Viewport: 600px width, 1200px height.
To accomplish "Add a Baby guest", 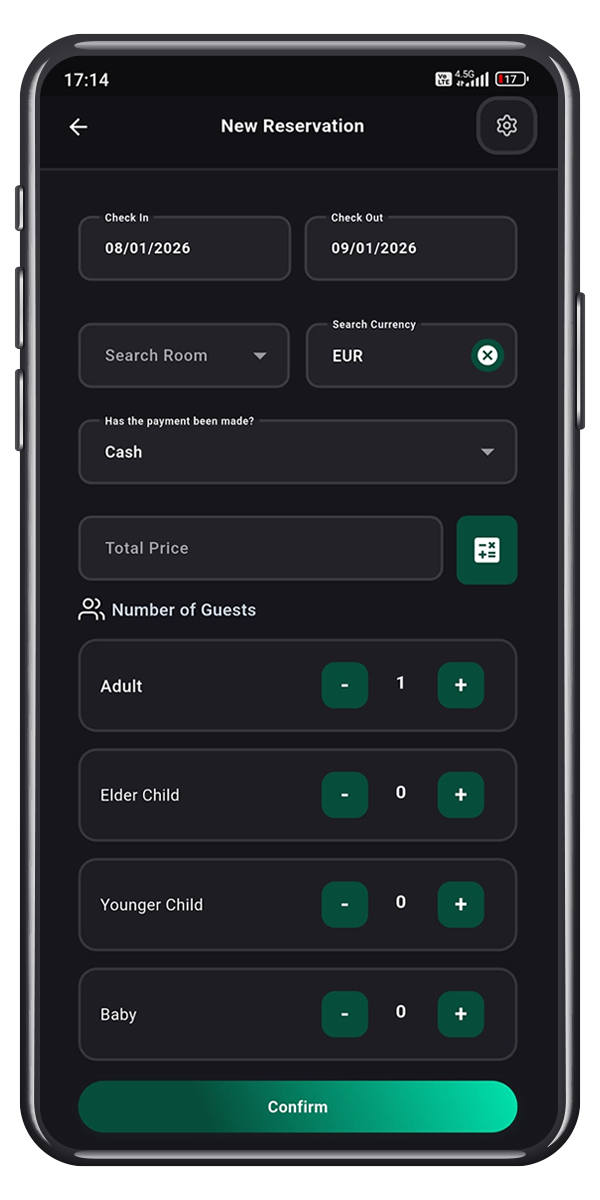I will [x=461, y=1014].
